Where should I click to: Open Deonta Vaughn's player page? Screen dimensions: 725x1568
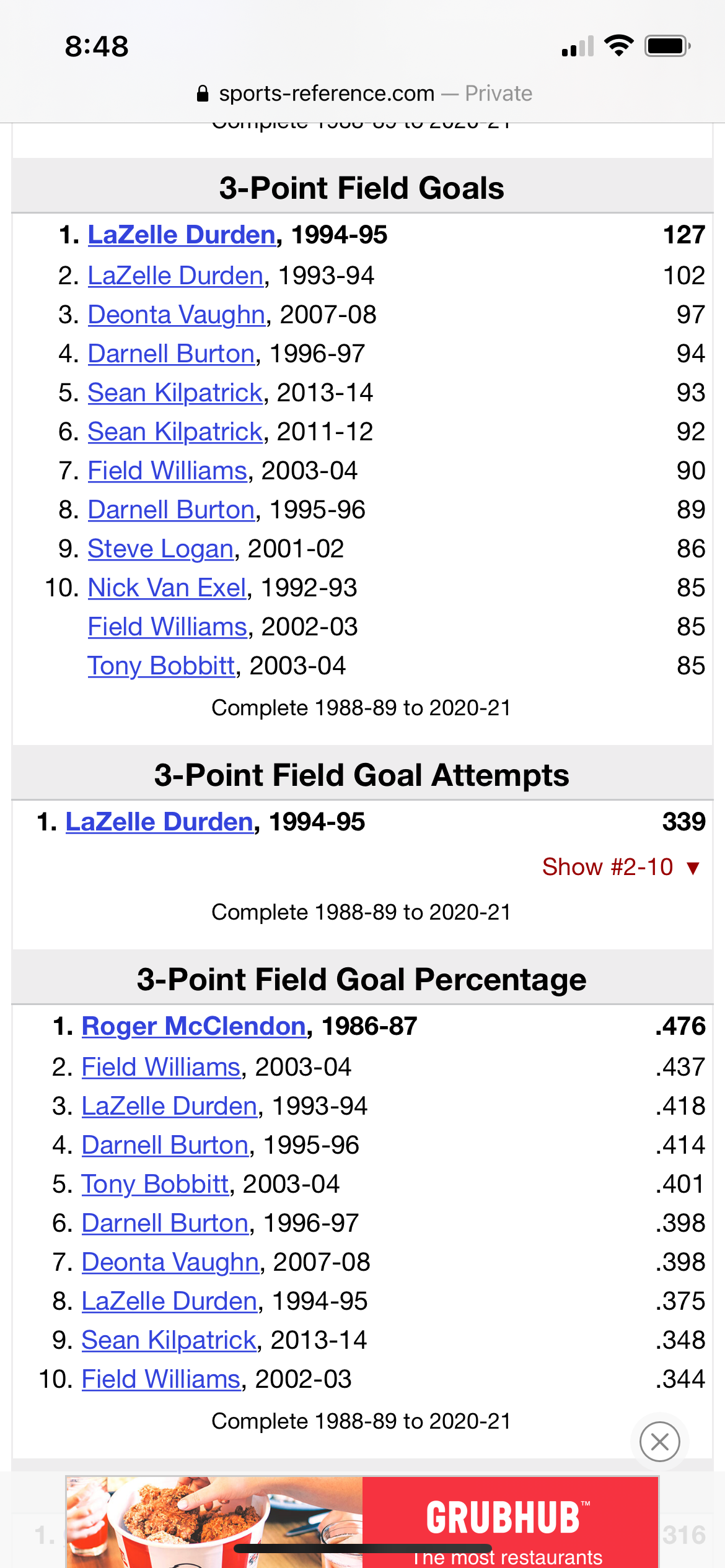point(176,315)
